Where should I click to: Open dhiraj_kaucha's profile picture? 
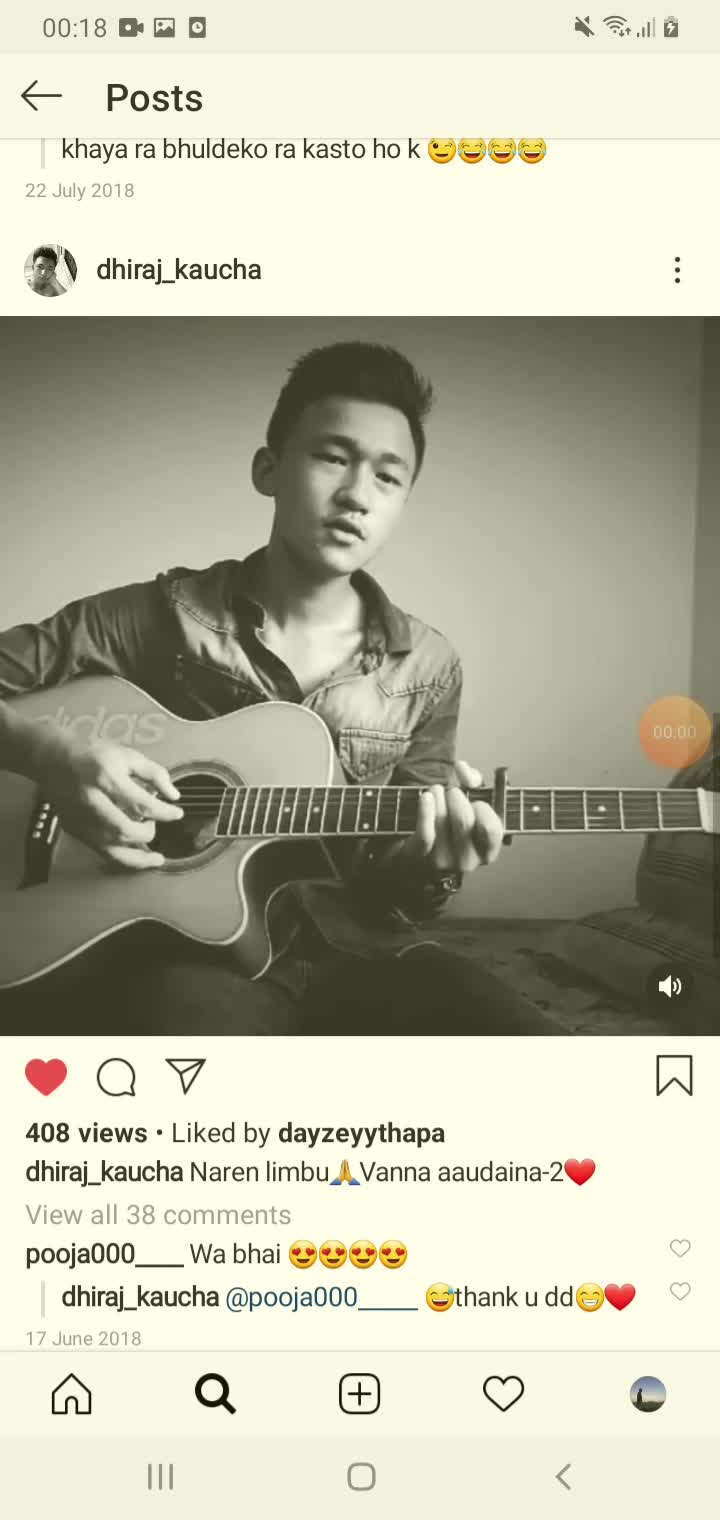50,270
